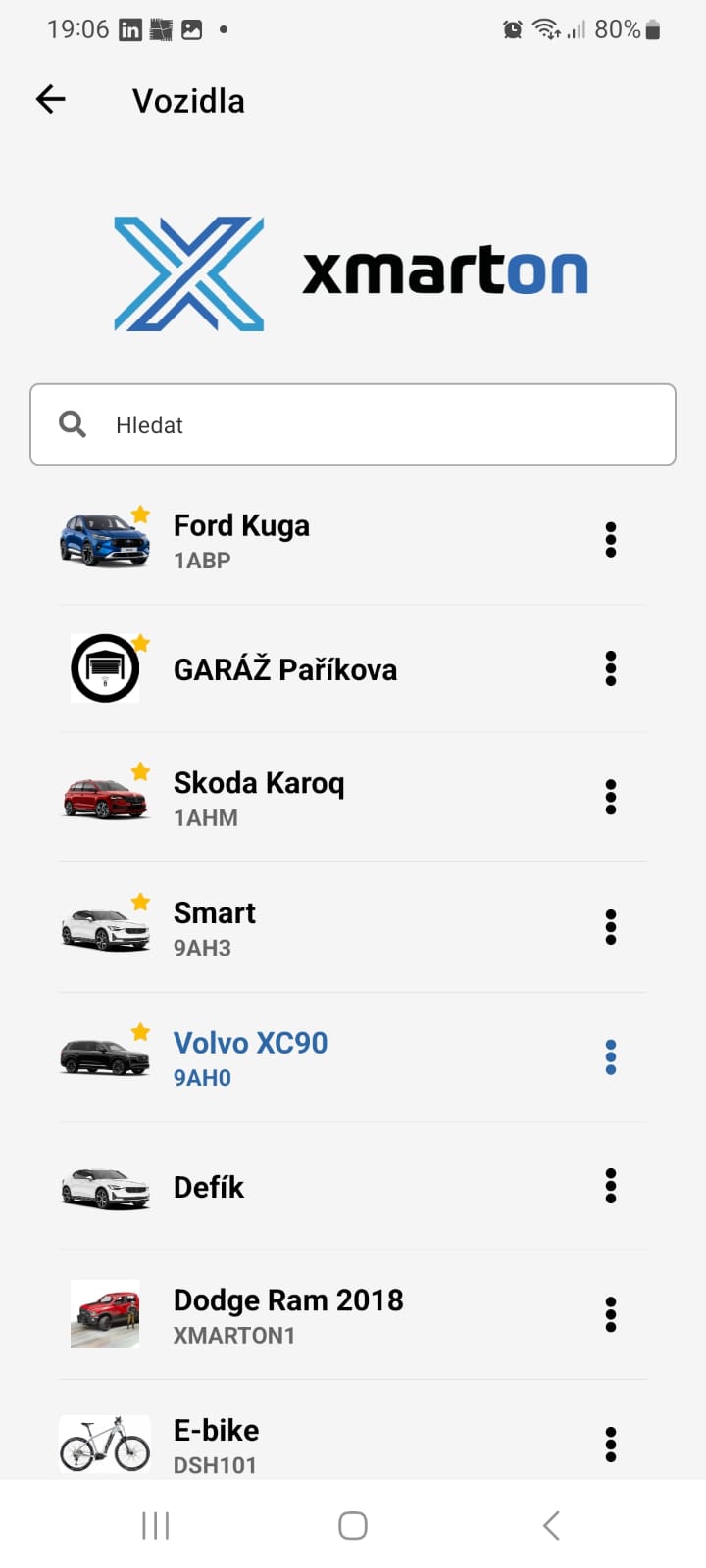Show more actions for Defík

(x=611, y=1186)
